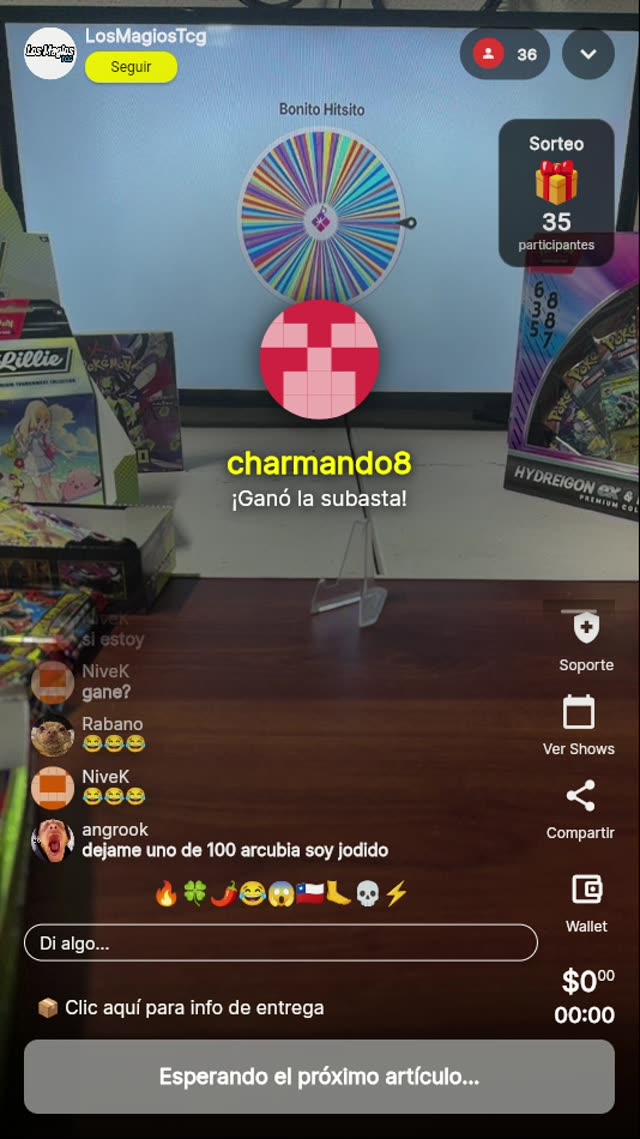This screenshot has height=1139, width=640.
Task: Follow LosMagiosTcg with the Seguir button
Action: tap(131, 67)
